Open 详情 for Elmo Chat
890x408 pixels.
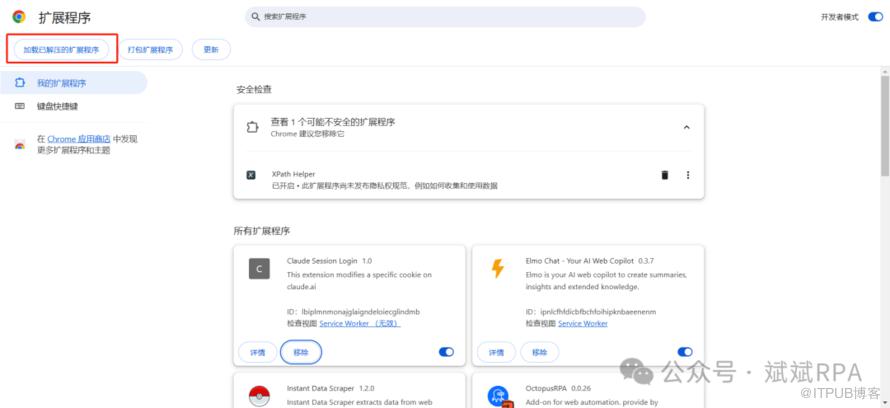coord(496,352)
